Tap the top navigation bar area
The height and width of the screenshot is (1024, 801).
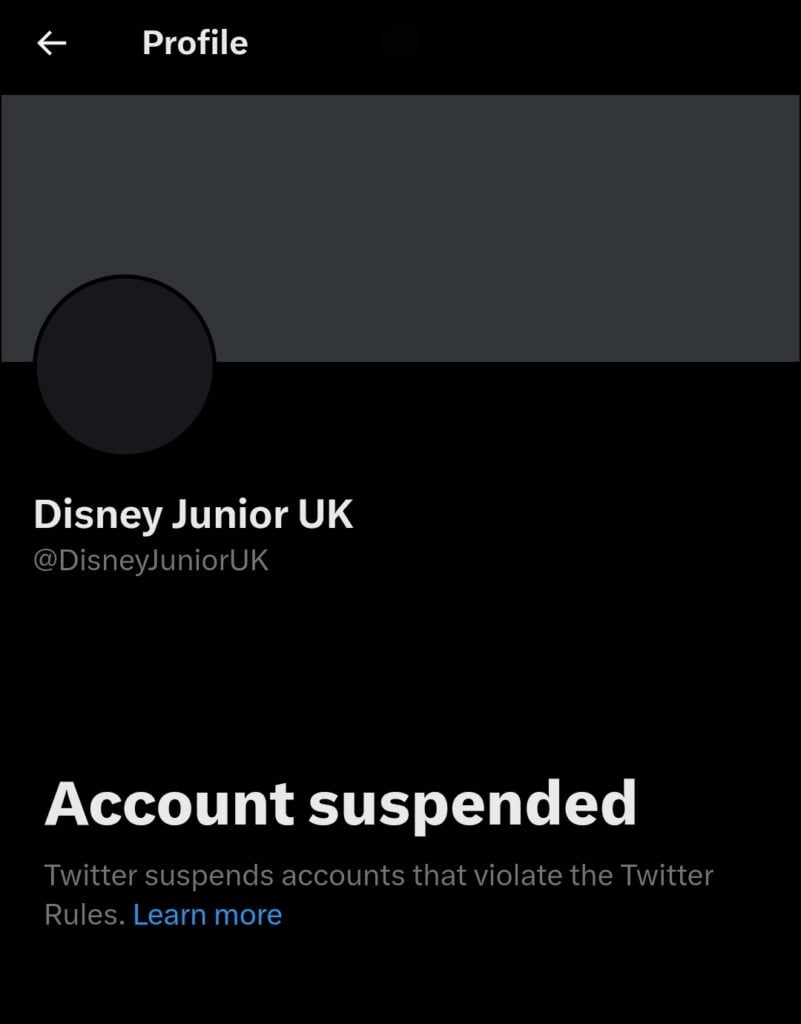[x=400, y=42]
